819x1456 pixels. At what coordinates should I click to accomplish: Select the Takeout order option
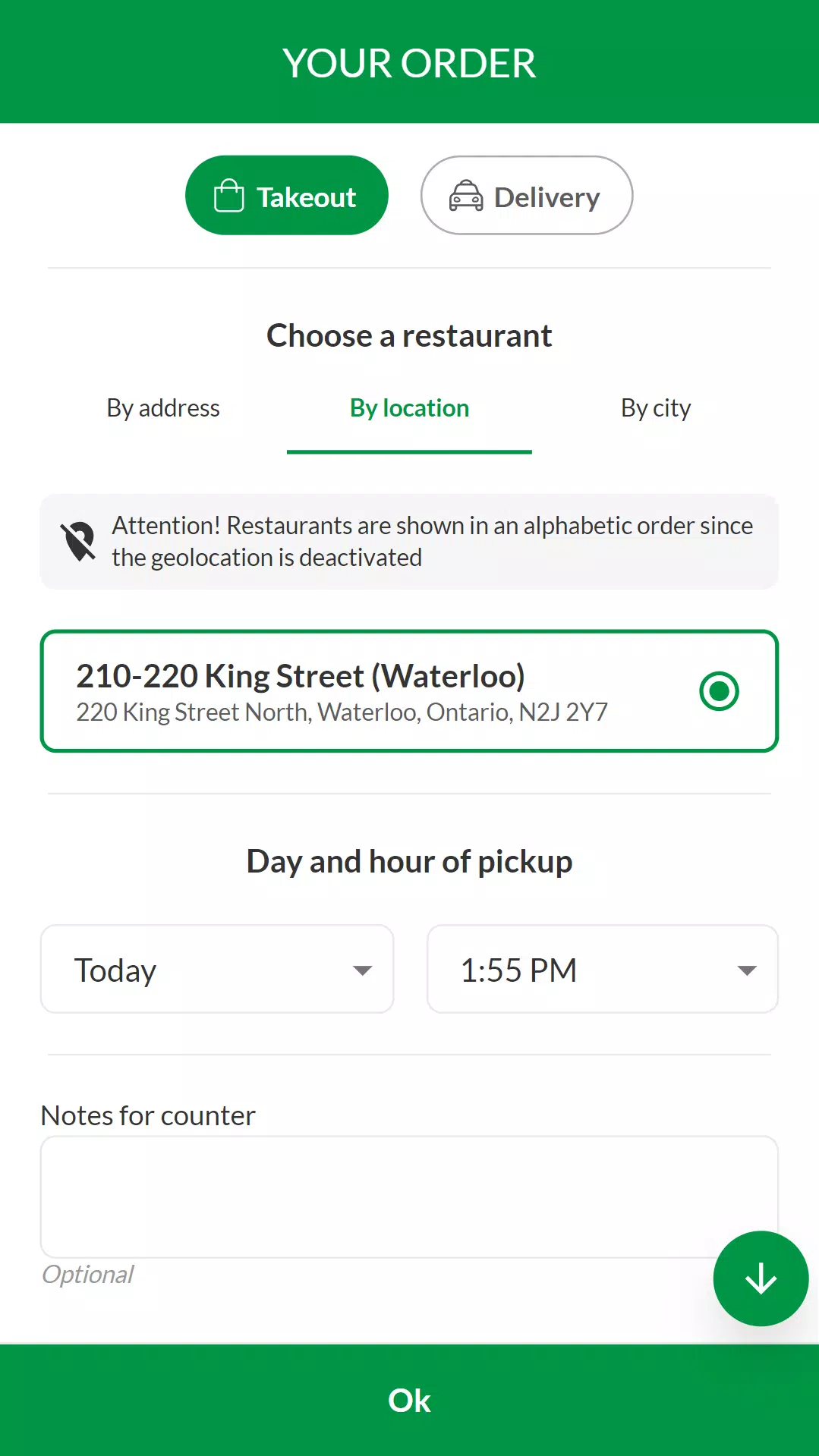(287, 196)
